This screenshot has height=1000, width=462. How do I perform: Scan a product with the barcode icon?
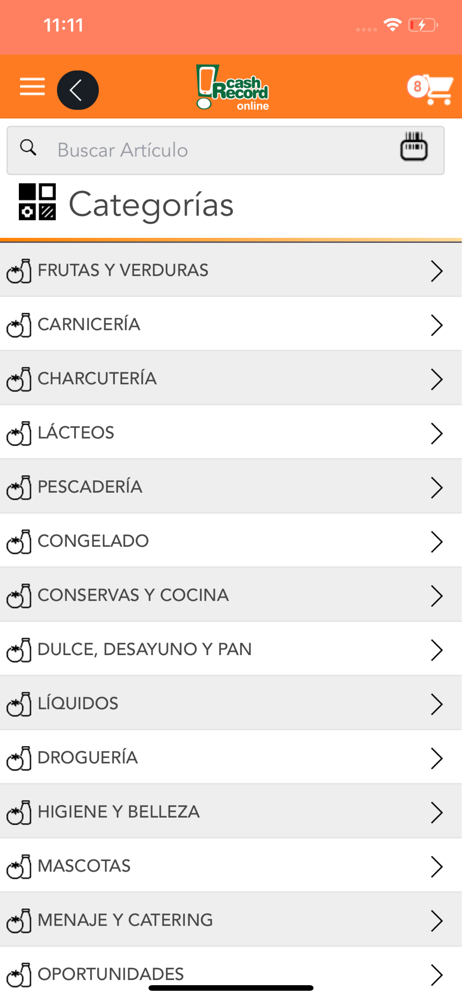click(x=414, y=147)
